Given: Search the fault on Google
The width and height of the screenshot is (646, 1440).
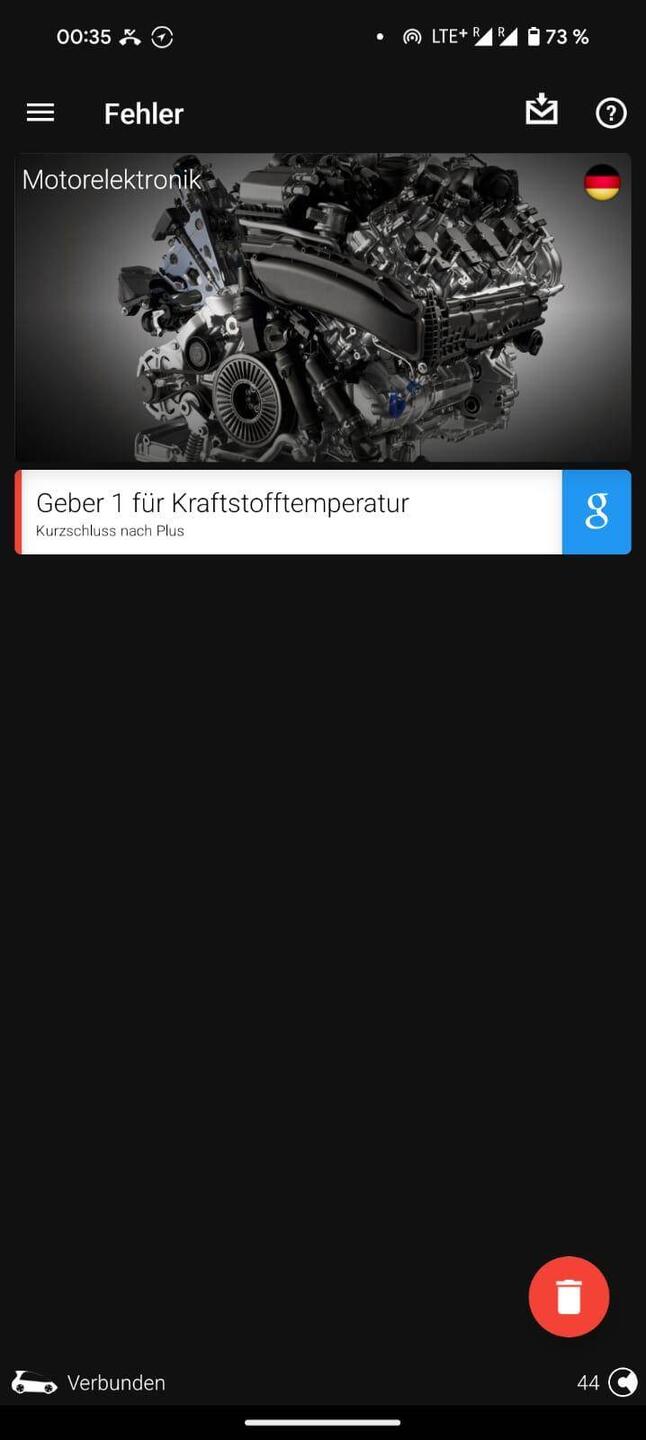Looking at the screenshot, I should click(x=596, y=512).
